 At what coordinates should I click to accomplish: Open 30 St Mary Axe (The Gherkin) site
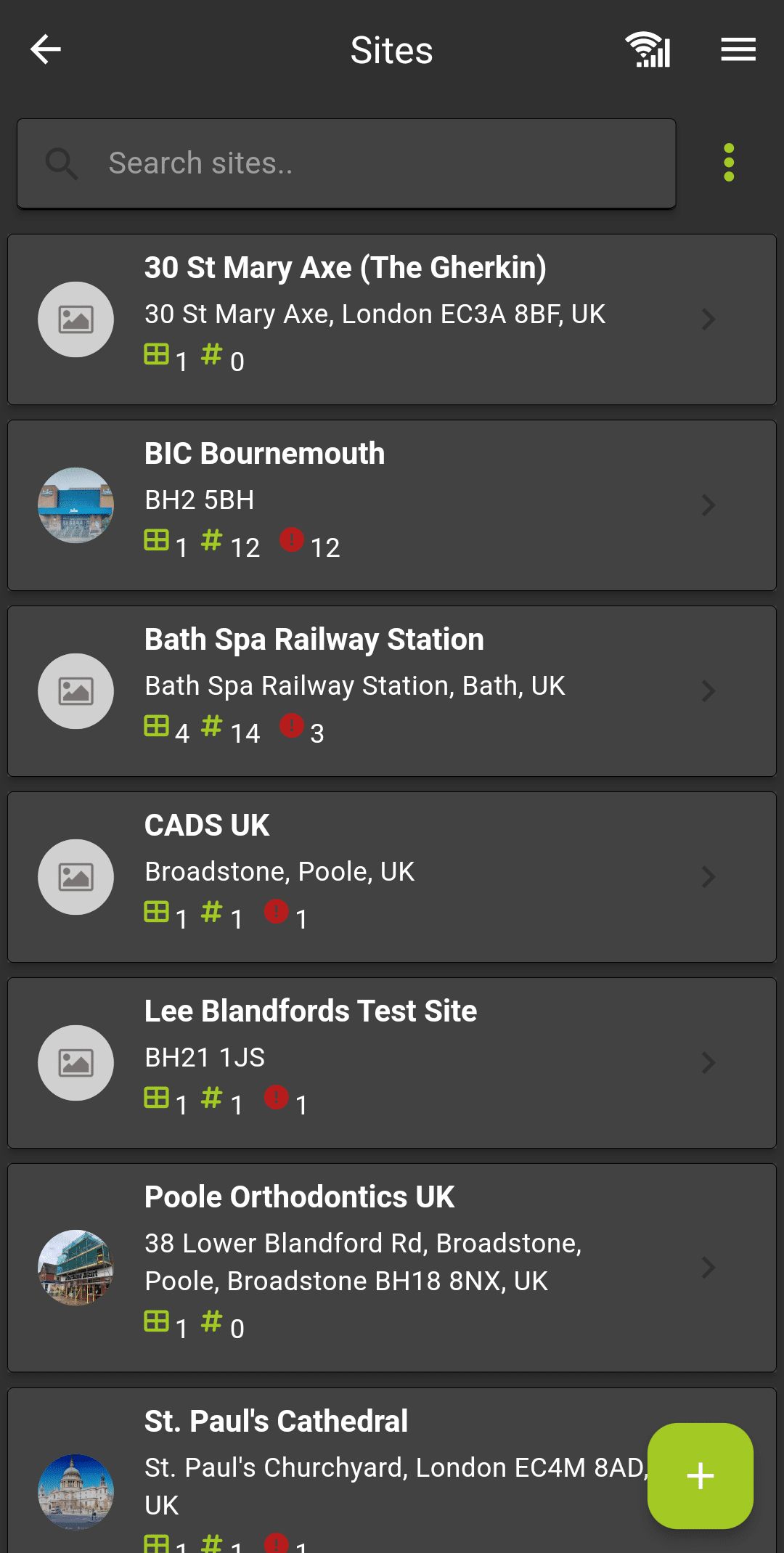(x=392, y=319)
